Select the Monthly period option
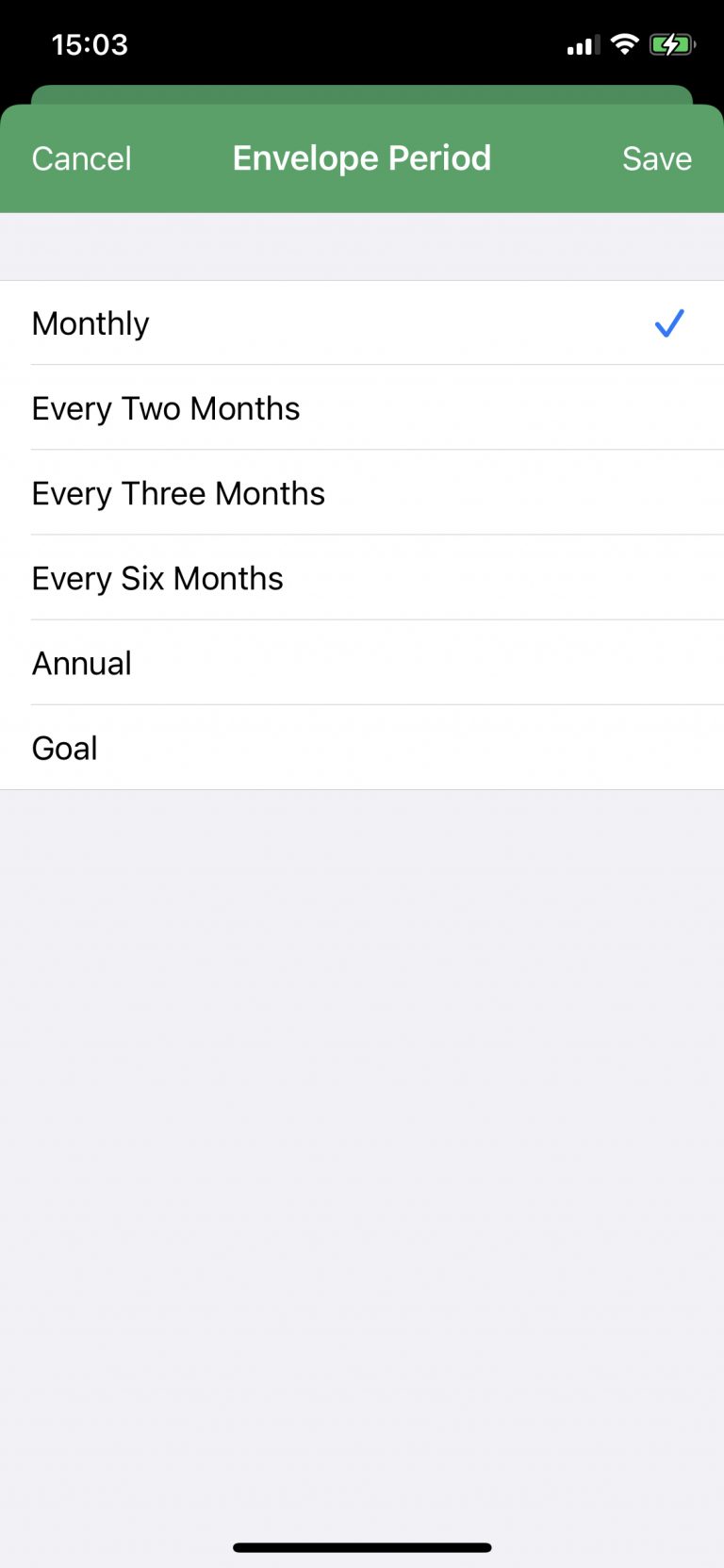The height and width of the screenshot is (1568, 724). (x=362, y=323)
